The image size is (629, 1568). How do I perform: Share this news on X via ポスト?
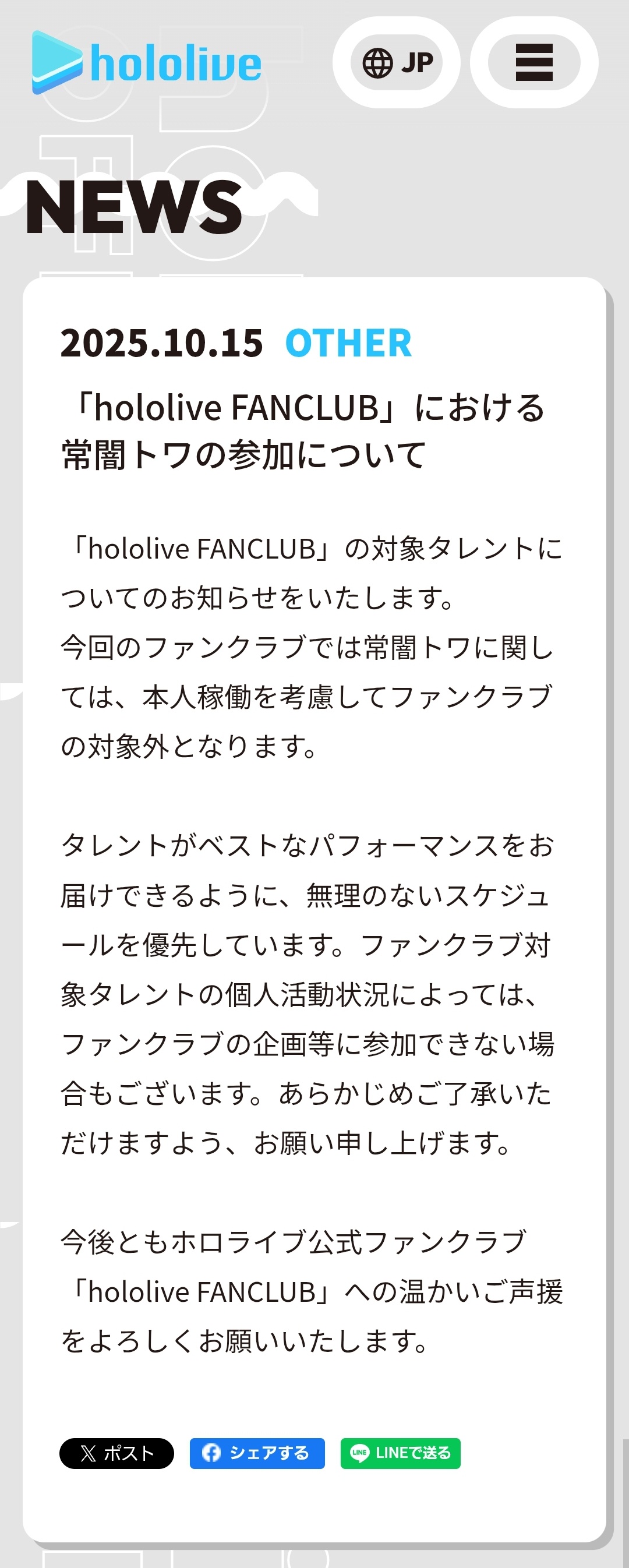(x=116, y=1453)
